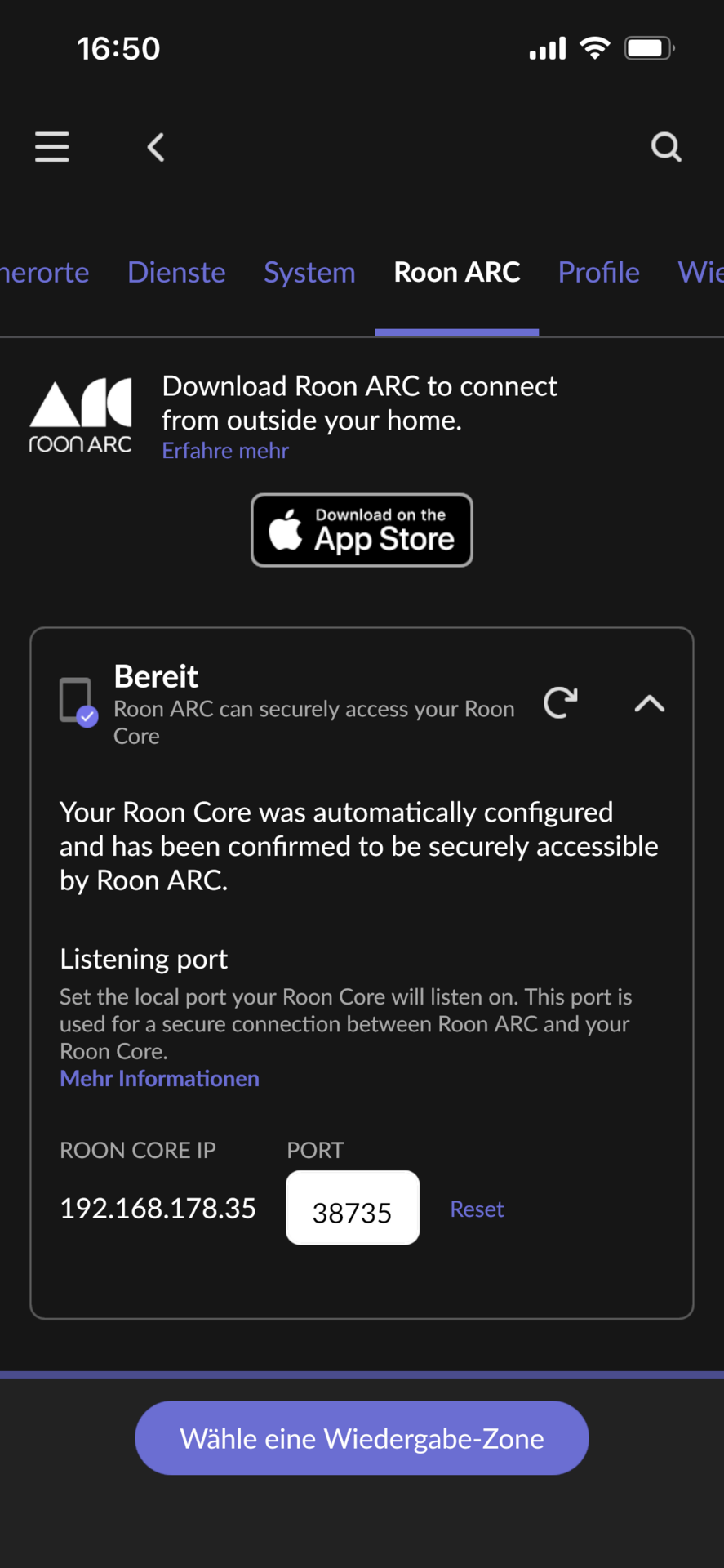
Task: Open the hamburger menu
Action: click(51, 147)
